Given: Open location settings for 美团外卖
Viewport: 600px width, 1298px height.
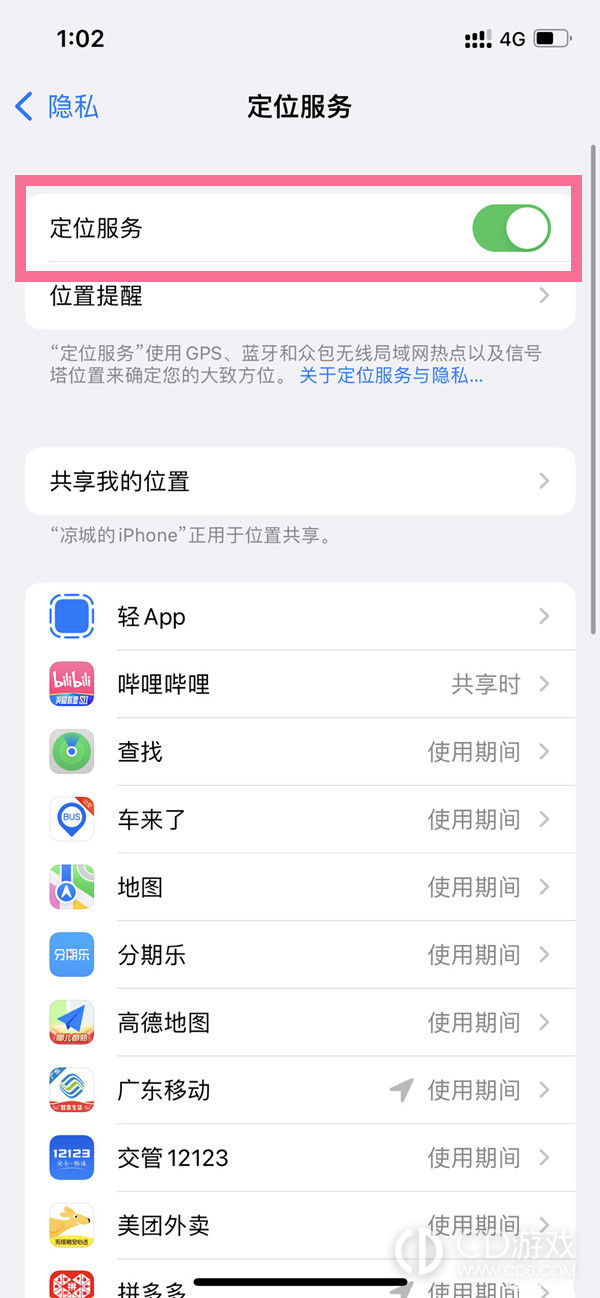Looking at the screenshot, I should pos(300,1225).
